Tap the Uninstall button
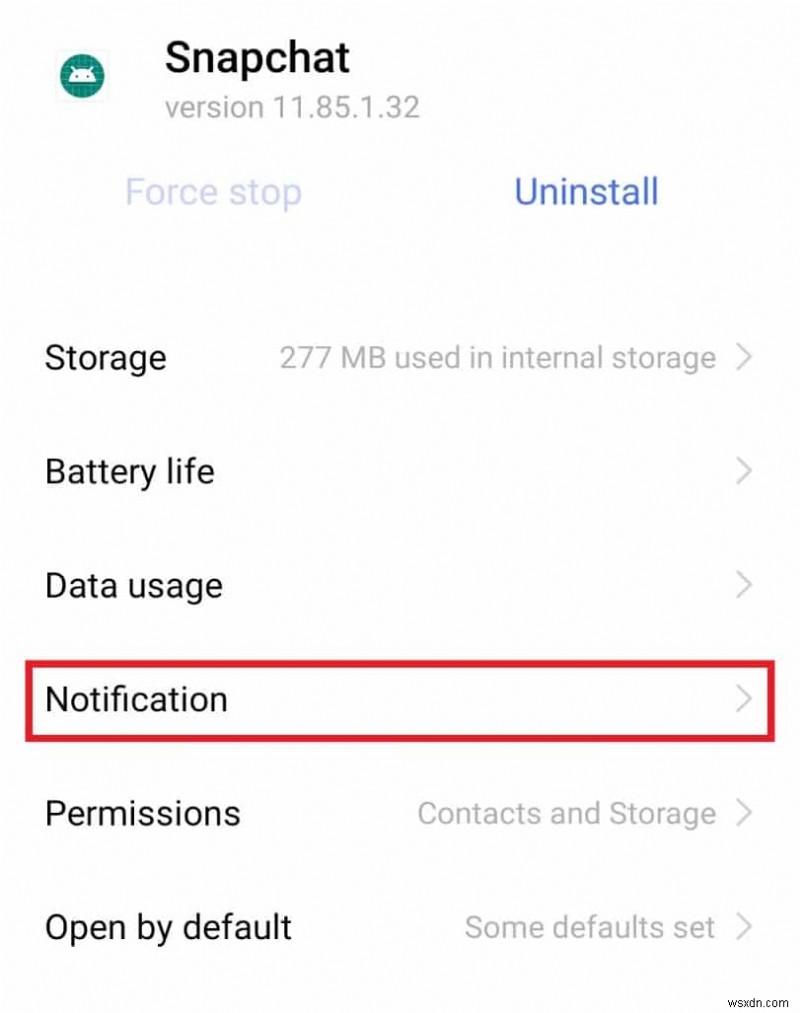Viewport: 800px width, 1013px height. [x=586, y=192]
